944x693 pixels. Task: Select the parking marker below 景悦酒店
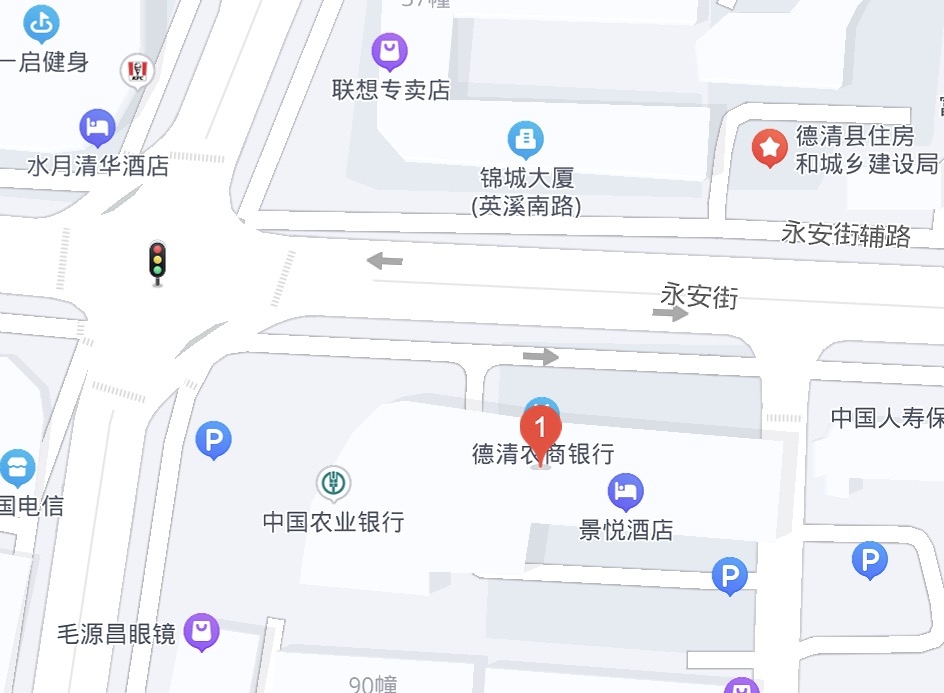click(x=729, y=575)
